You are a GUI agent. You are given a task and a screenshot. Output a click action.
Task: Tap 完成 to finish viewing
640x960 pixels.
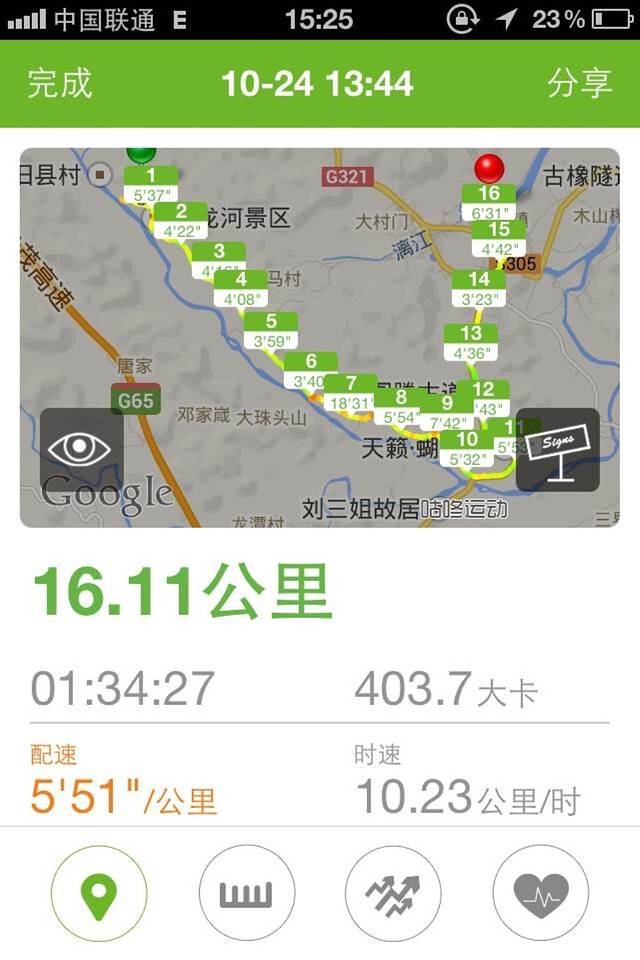coord(59,83)
